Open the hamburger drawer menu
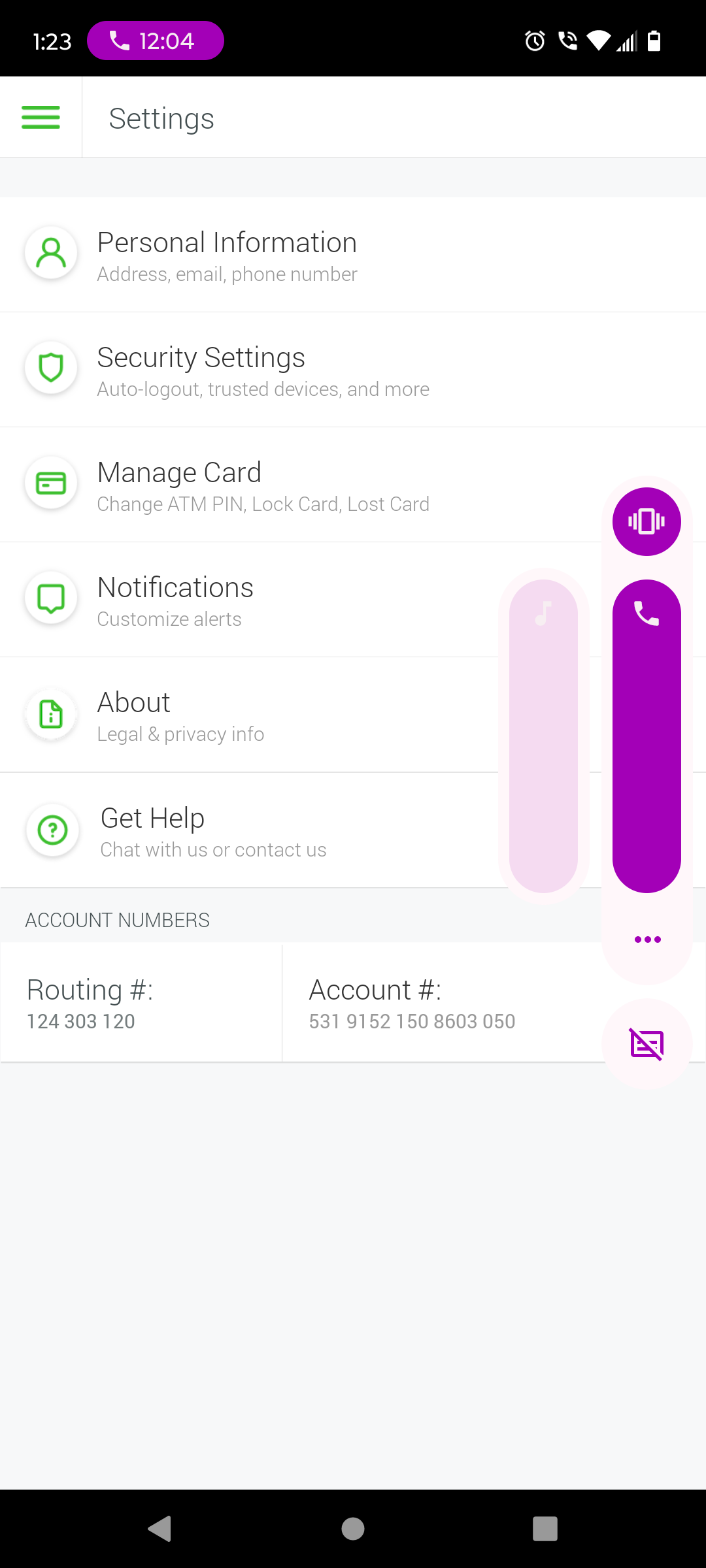Image resolution: width=706 pixels, height=1568 pixels. pos(41,118)
